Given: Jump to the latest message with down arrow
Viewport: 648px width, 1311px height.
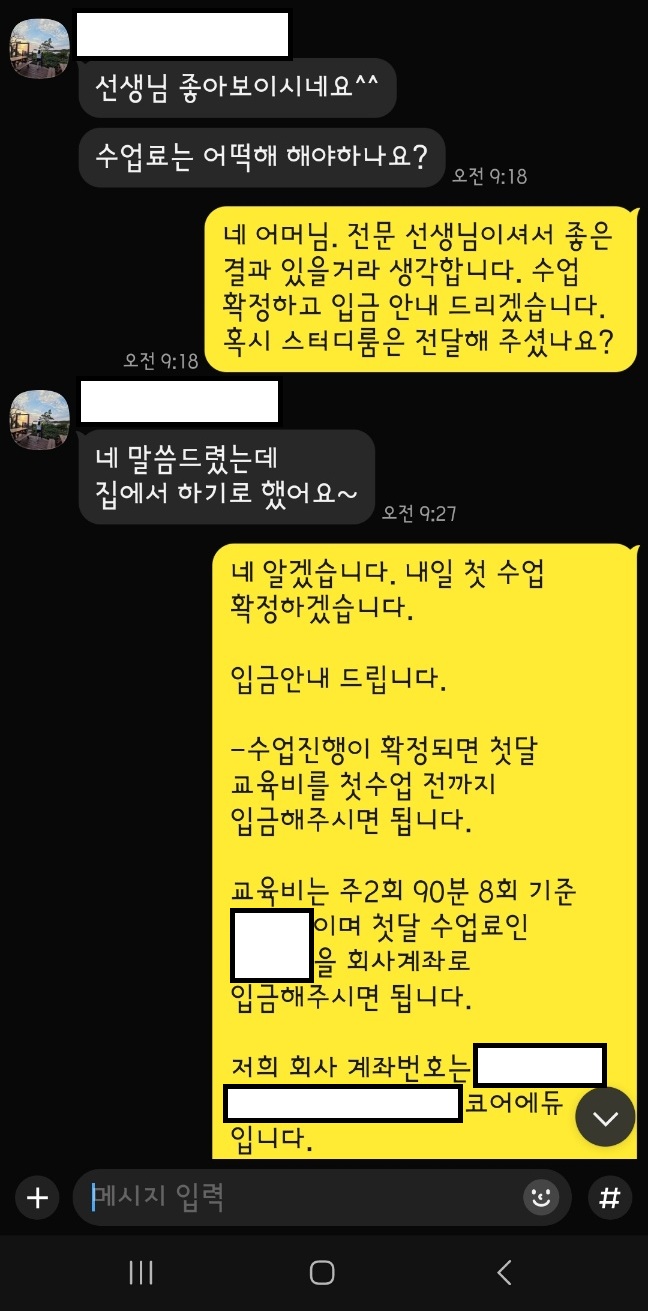Looking at the screenshot, I should [605, 1116].
